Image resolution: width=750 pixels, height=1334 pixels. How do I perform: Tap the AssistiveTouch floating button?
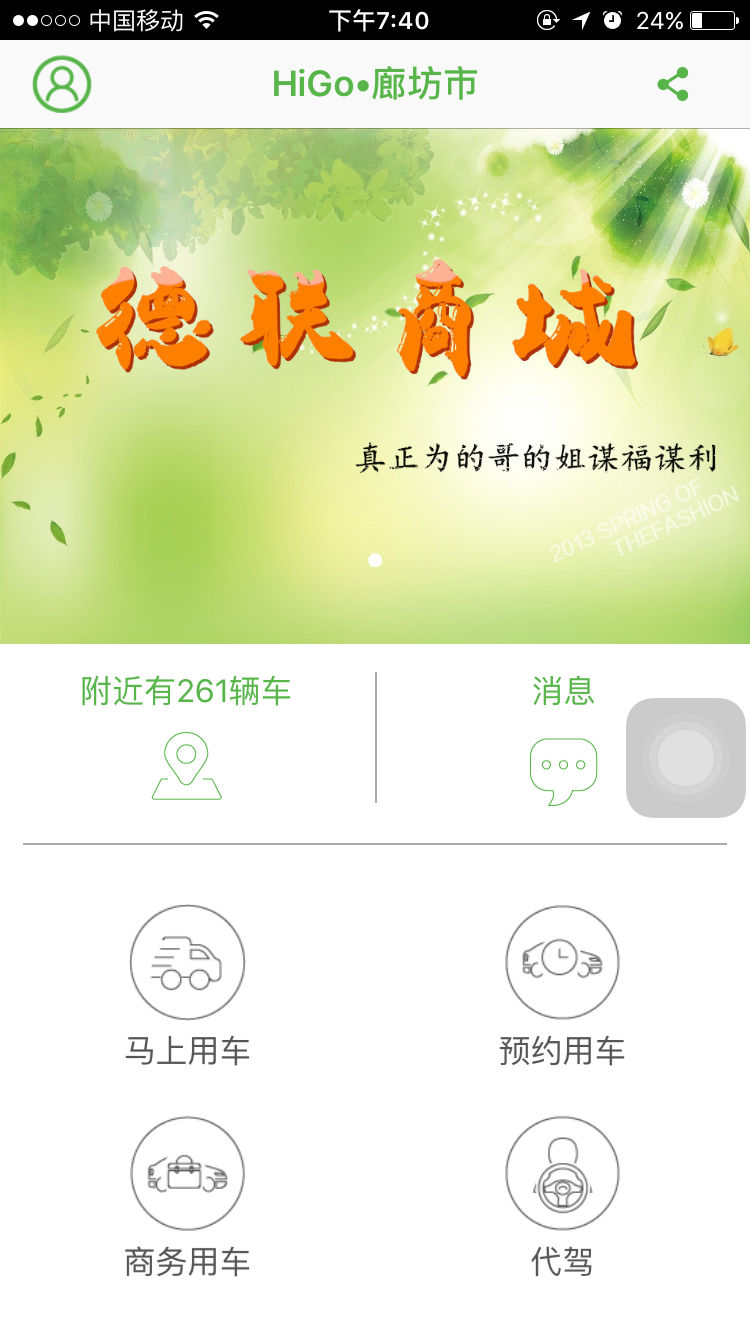click(686, 758)
